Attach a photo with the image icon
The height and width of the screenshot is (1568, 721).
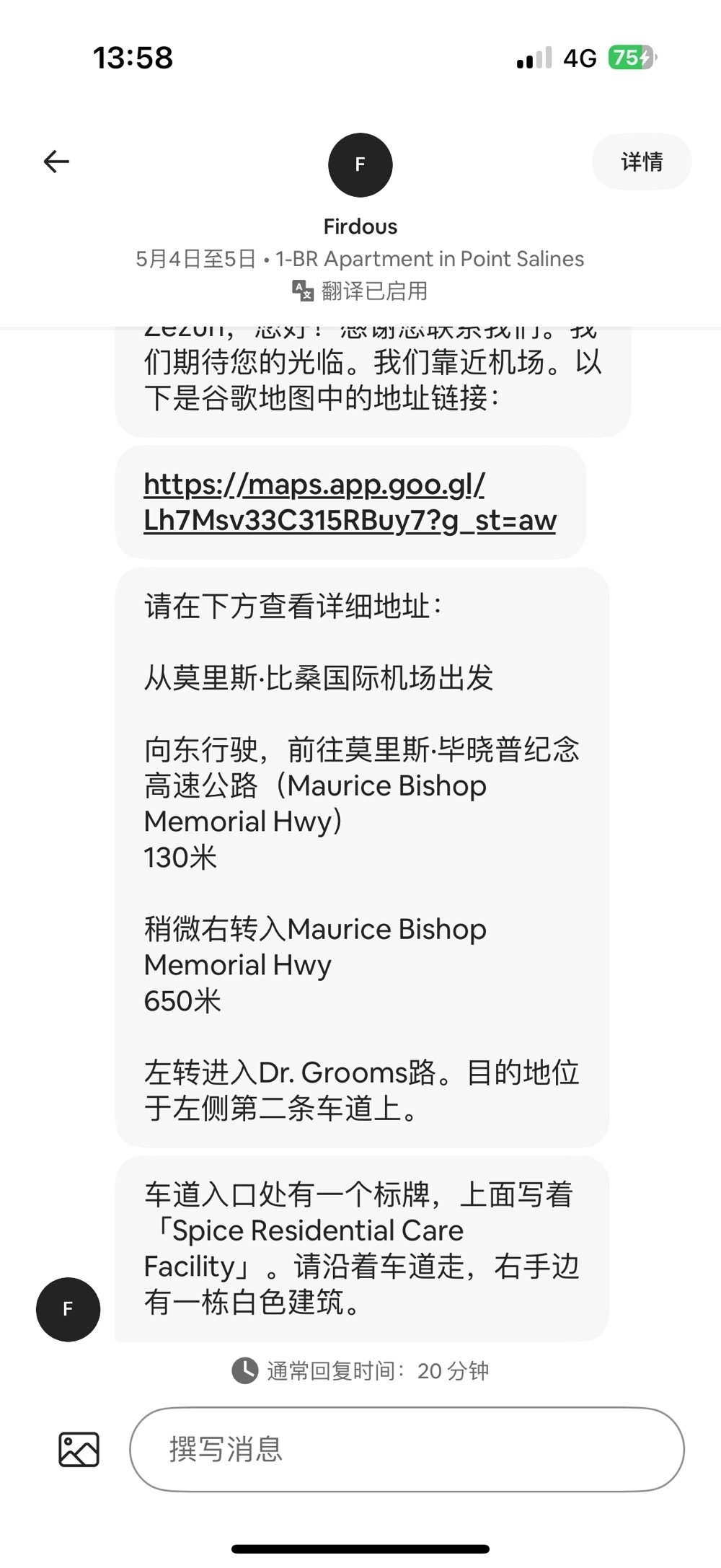pyautogui.click(x=79, y=1449)
